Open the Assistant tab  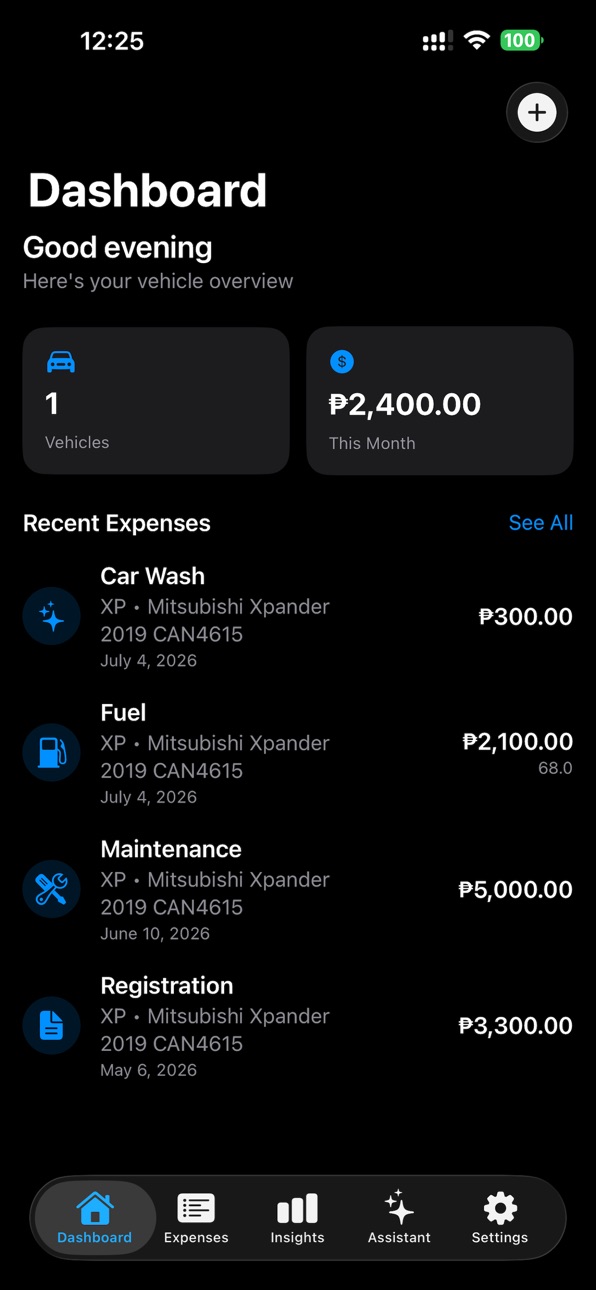click(399, 1218)
